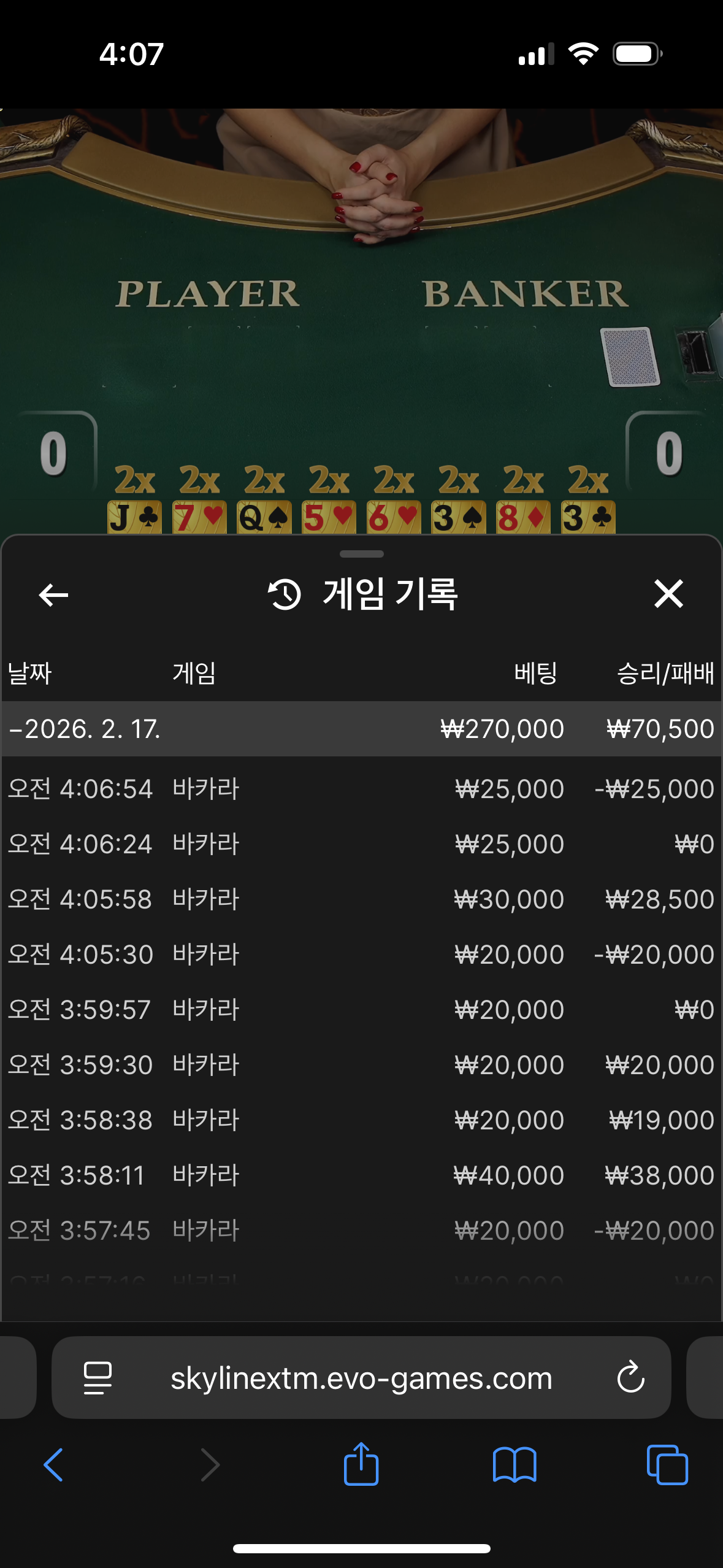Open Safari page settings menu
723x1568 pixels.
click(x=98, y=1378)
